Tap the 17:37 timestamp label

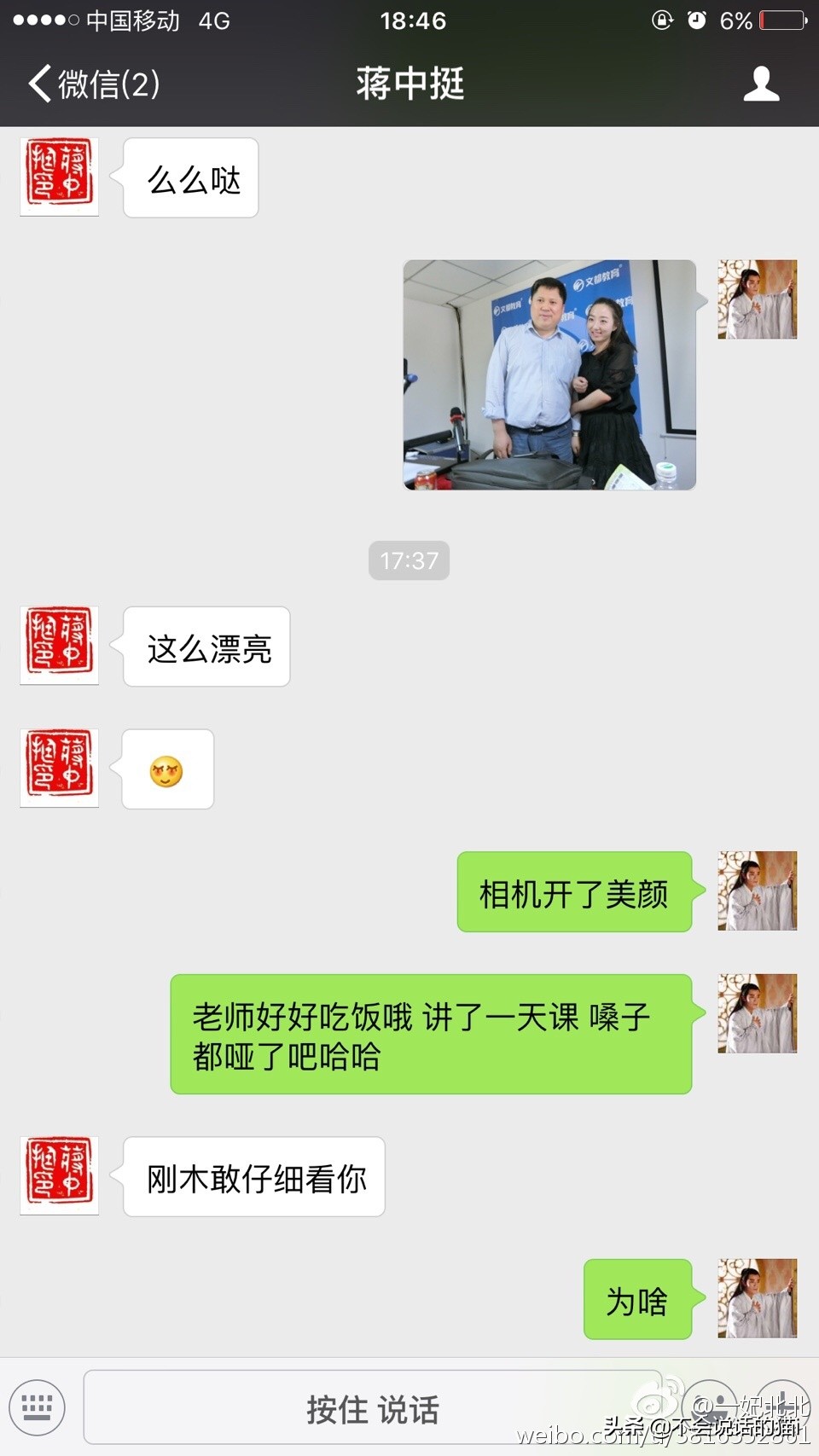pos(409,560)
